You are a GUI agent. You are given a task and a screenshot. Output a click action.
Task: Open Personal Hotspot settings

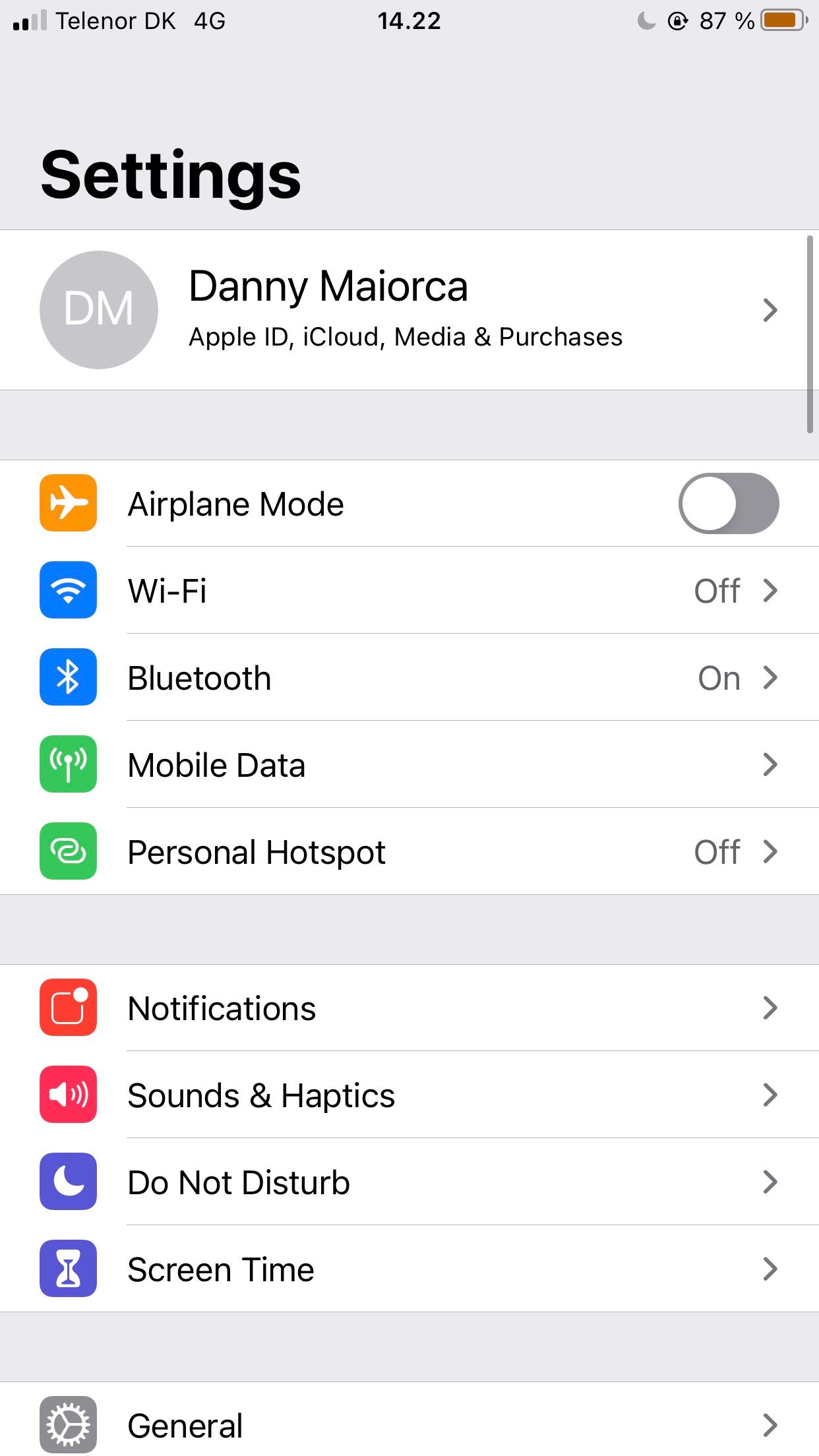(x=409, y=852)
